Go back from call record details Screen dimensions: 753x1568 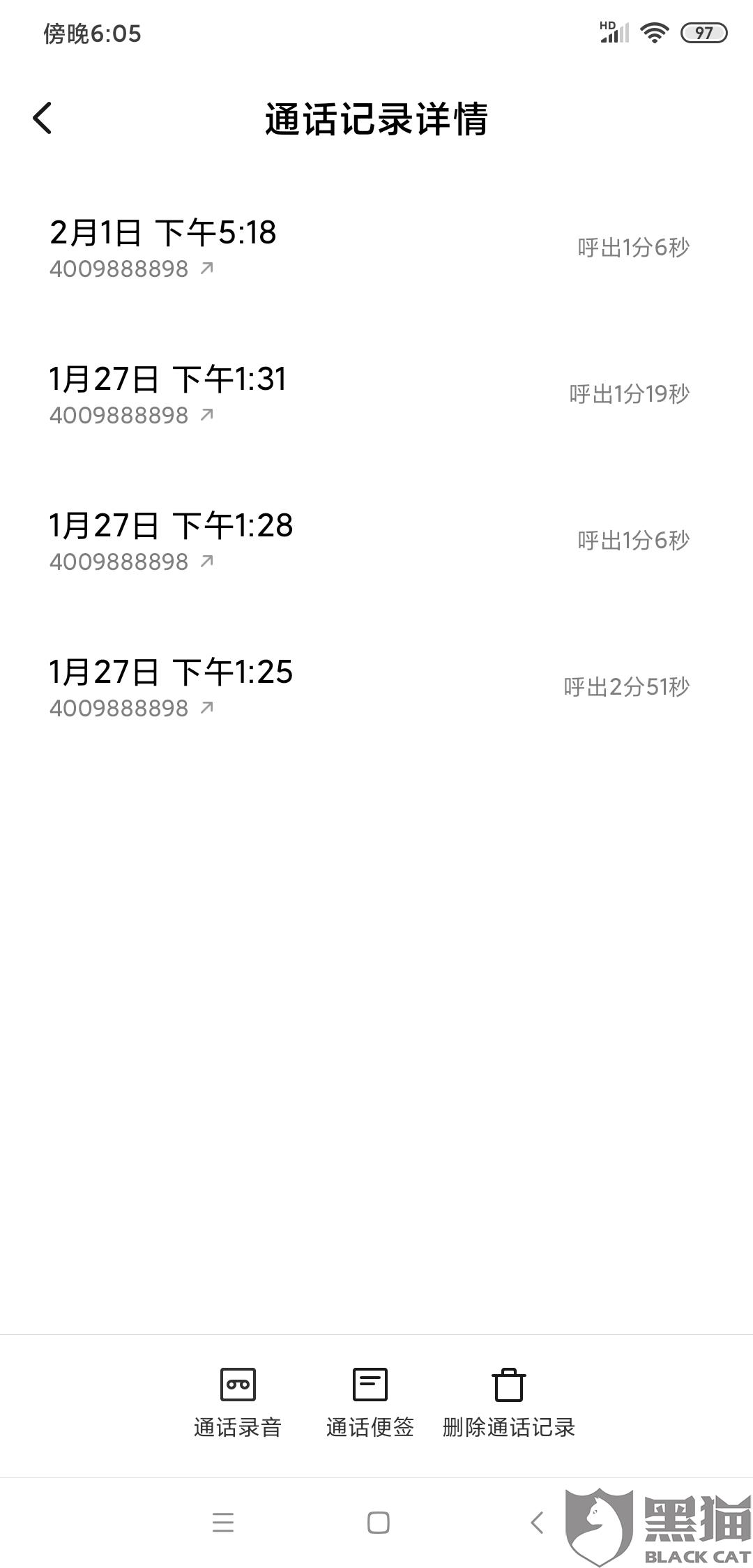point(43,118)
